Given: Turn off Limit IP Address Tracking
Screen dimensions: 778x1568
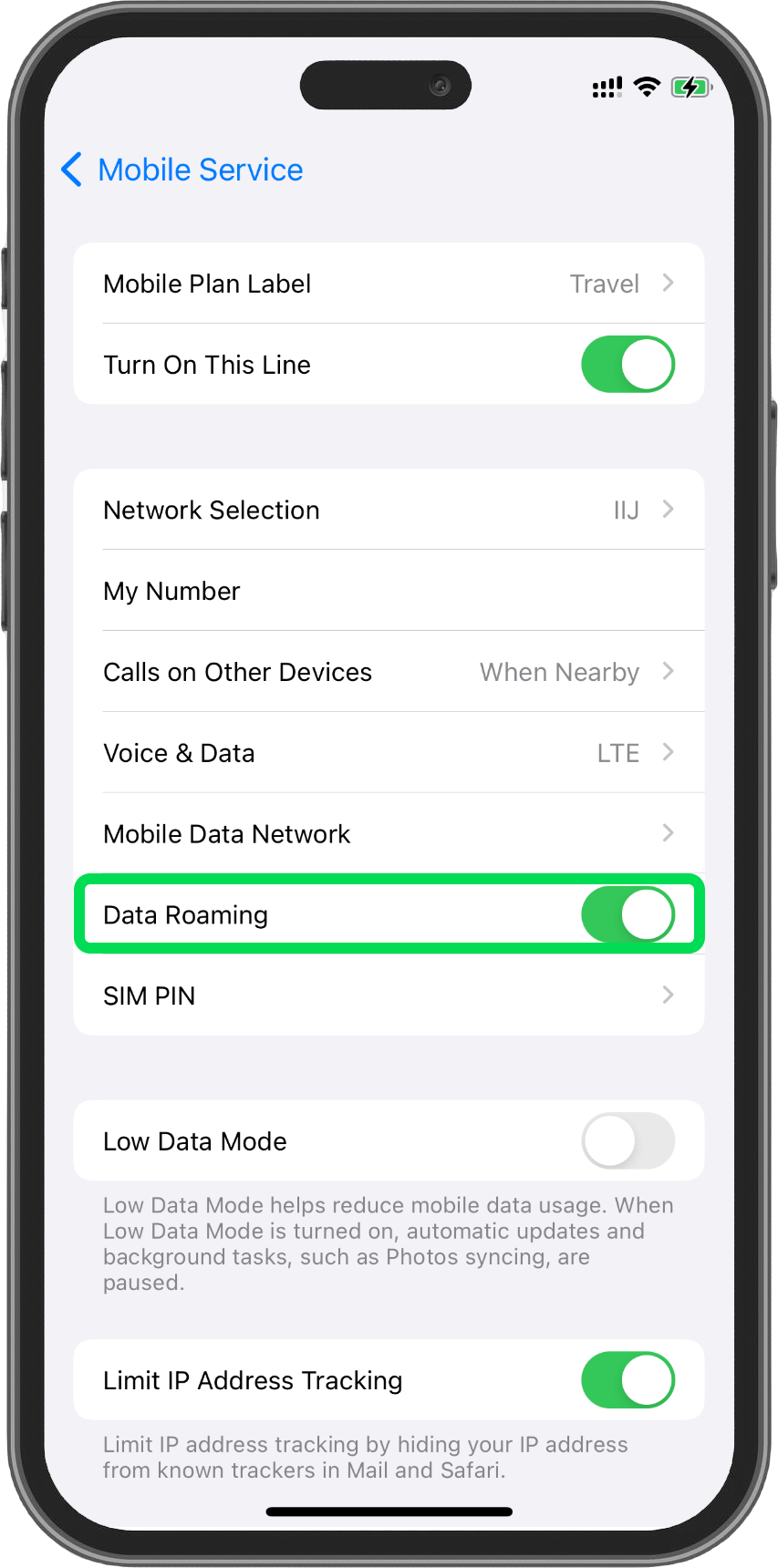Looking at the screenshot, I should 628,1380.
